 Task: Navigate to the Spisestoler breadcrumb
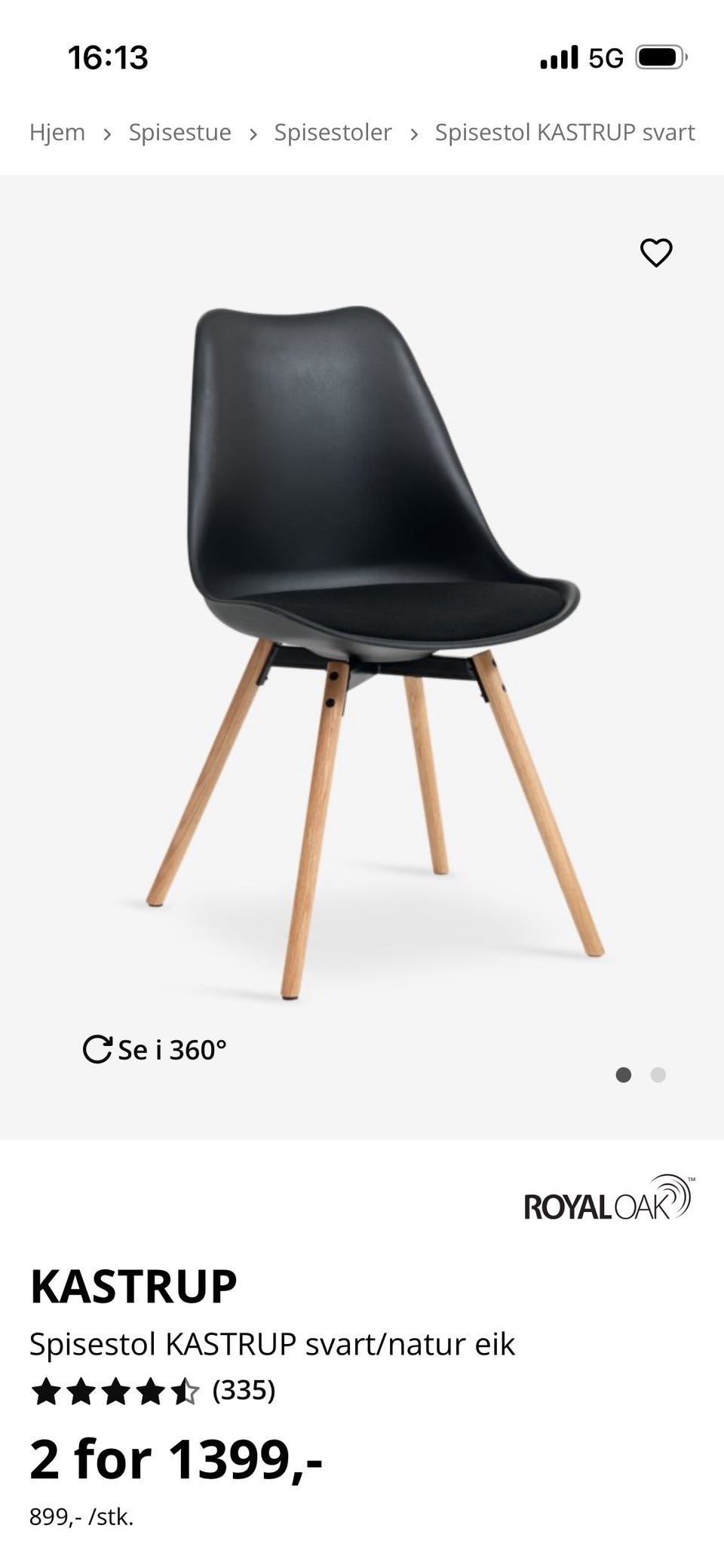333,133
